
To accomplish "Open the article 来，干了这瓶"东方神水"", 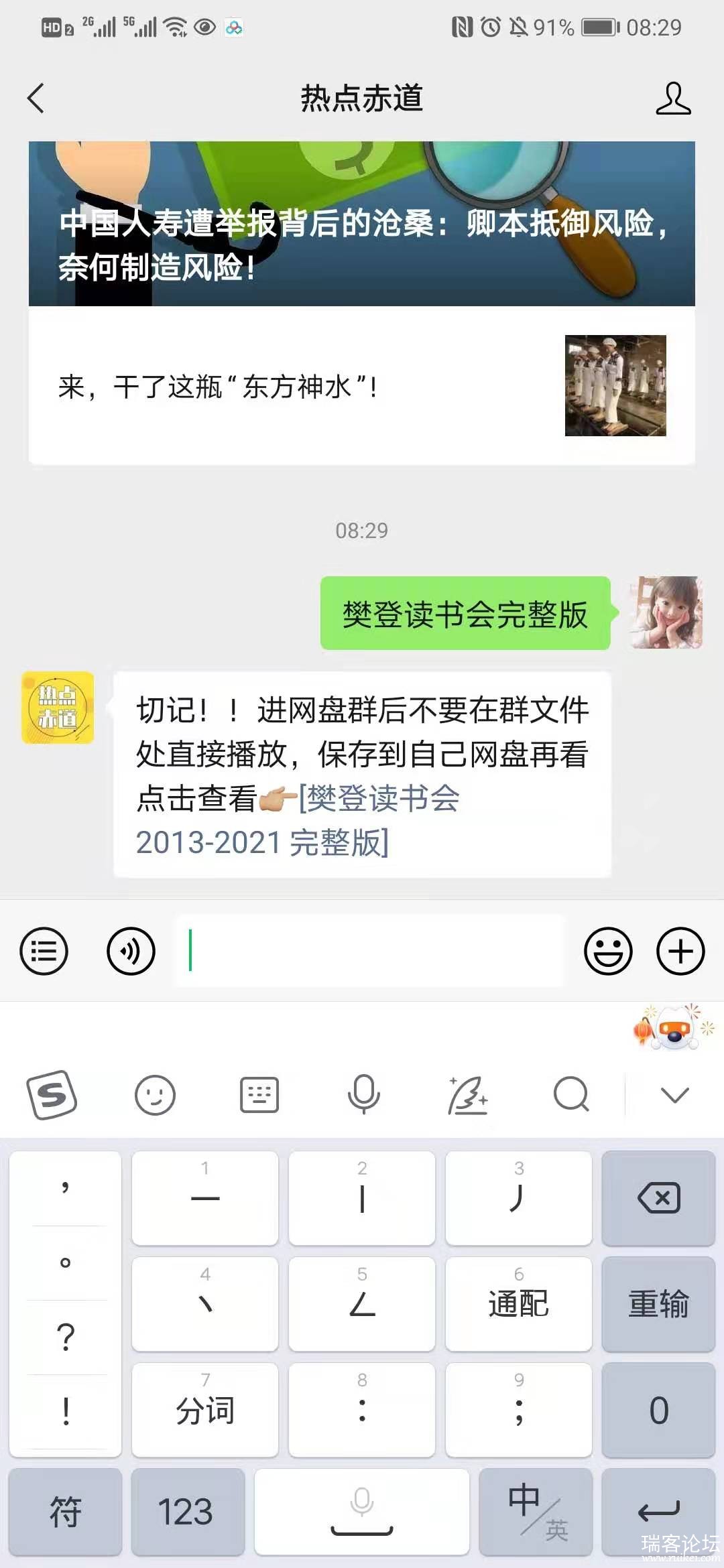I will tap(362, 386).
